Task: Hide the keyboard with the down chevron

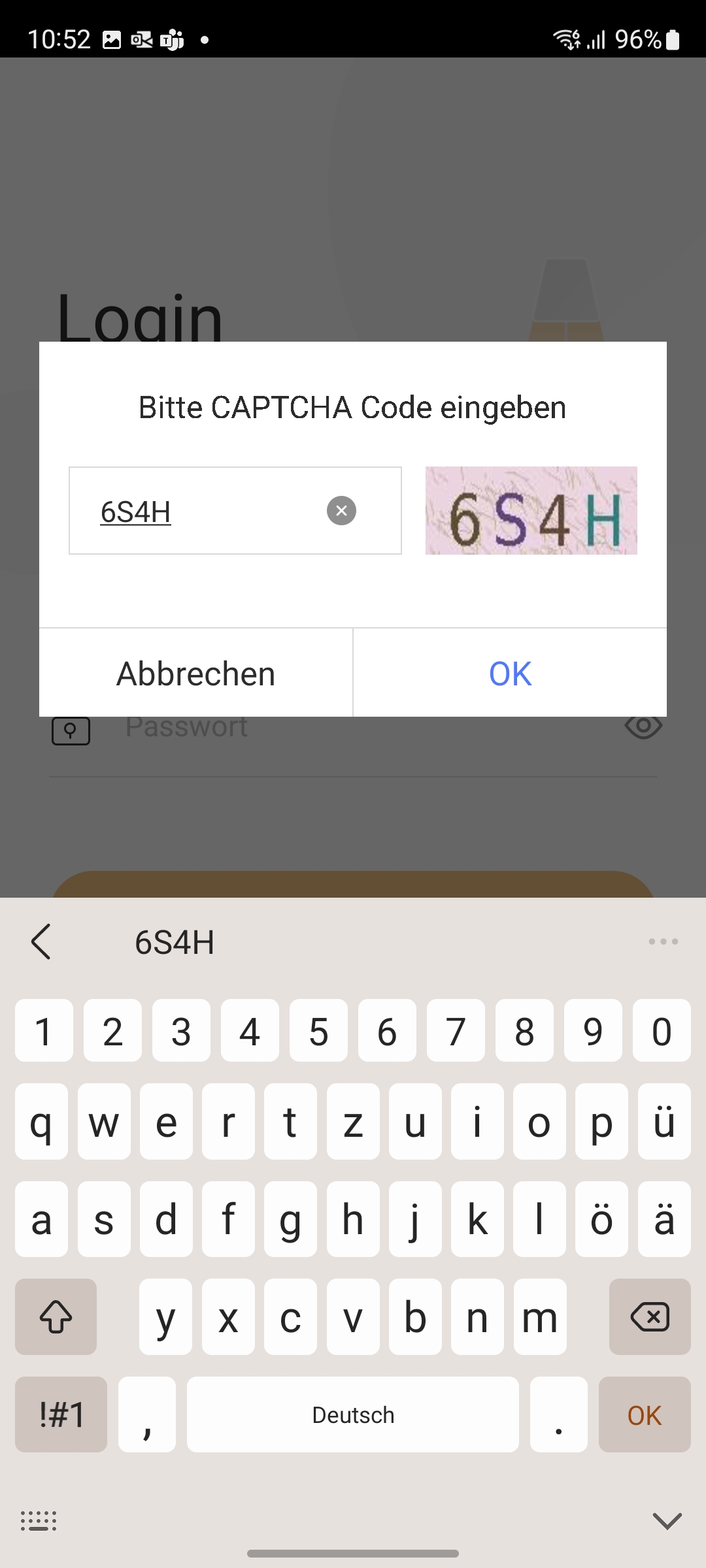Action: point(667,1520)
